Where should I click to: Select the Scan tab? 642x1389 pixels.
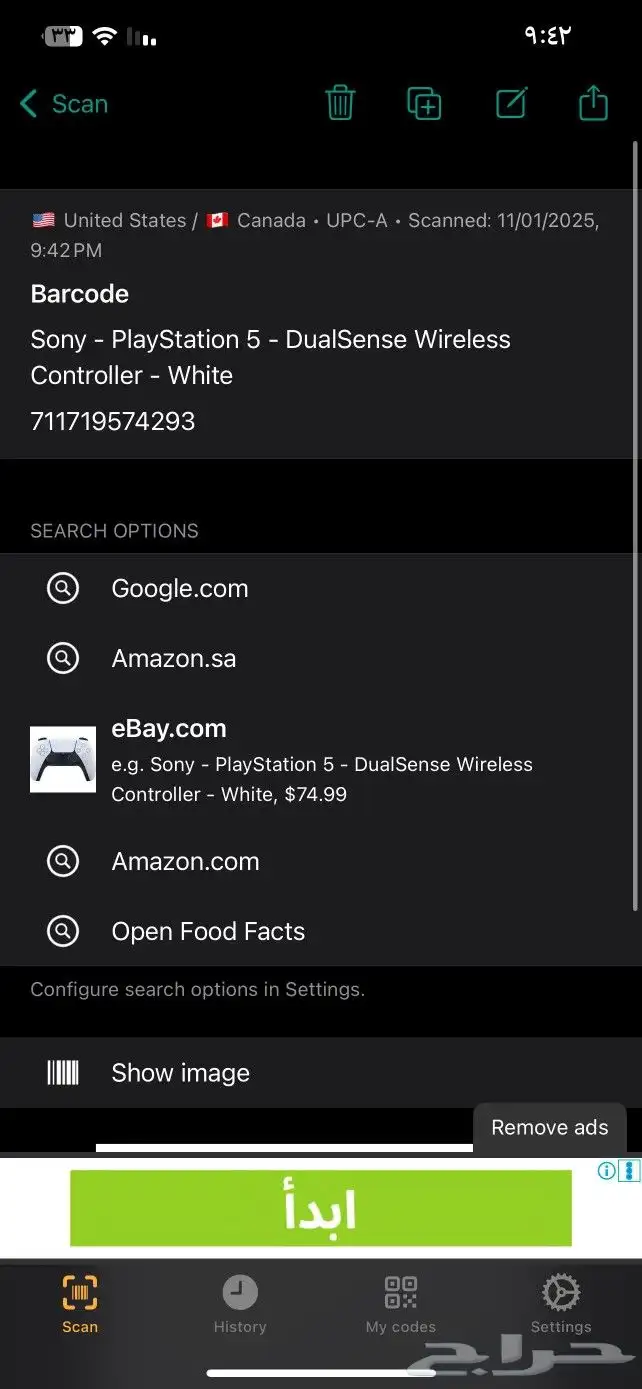80,1305
